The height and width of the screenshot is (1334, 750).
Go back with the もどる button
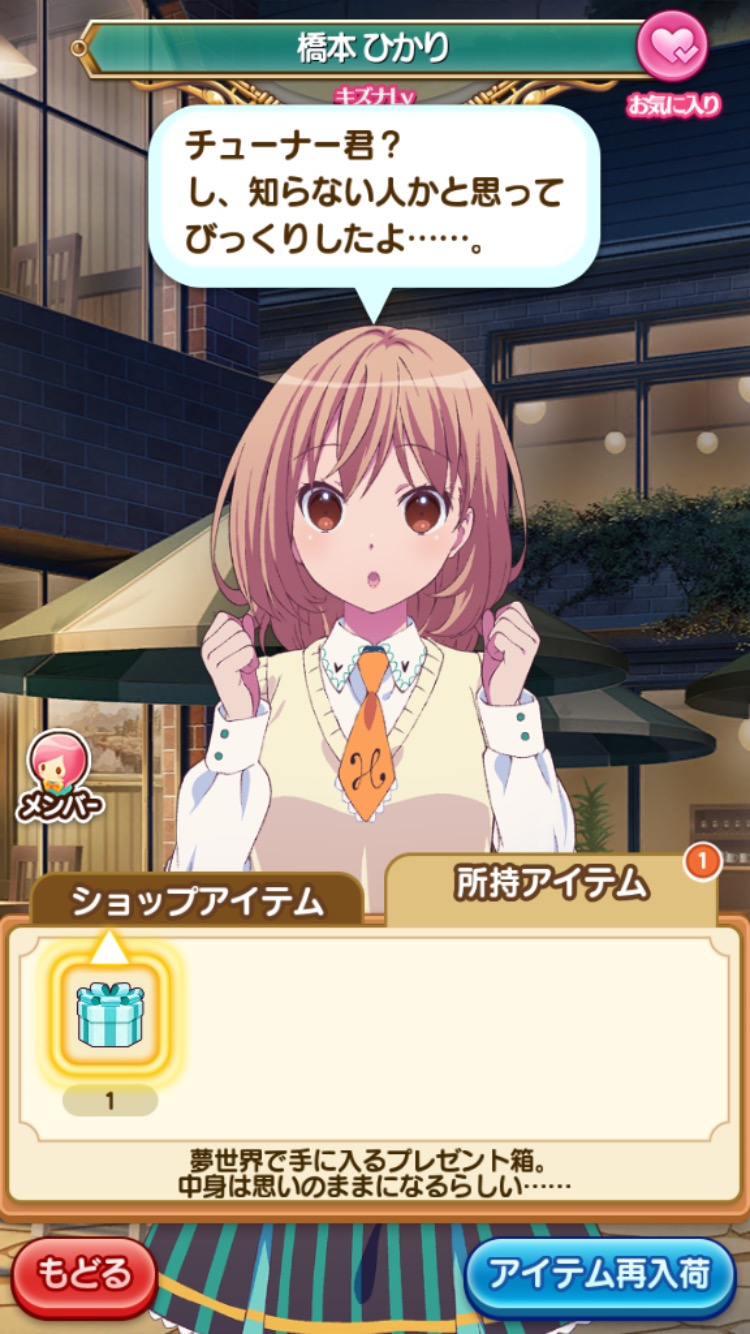[84, 1275]
